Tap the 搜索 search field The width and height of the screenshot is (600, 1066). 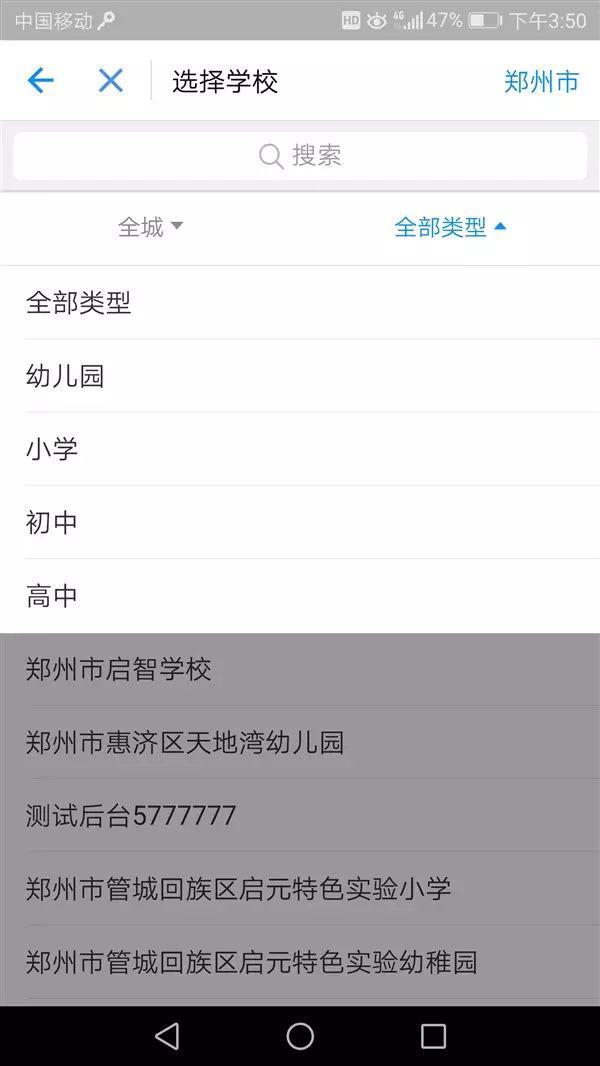coord(300,156)
